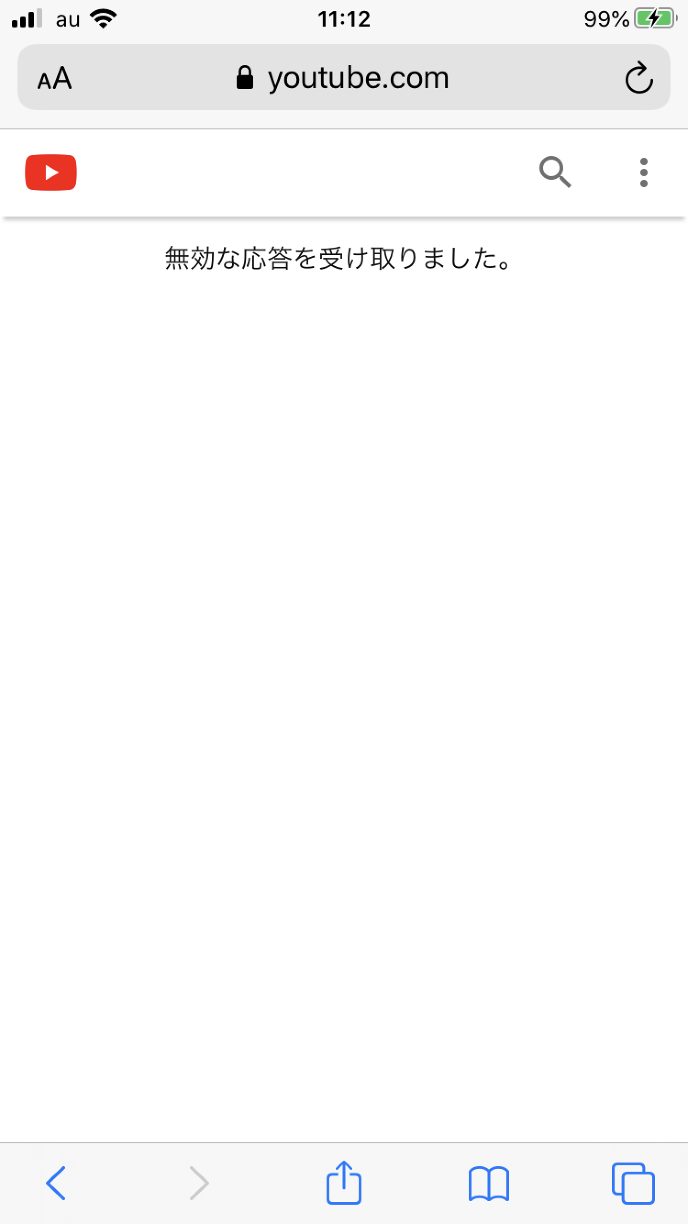Open the YouTube search icon

tap(555, 173)
